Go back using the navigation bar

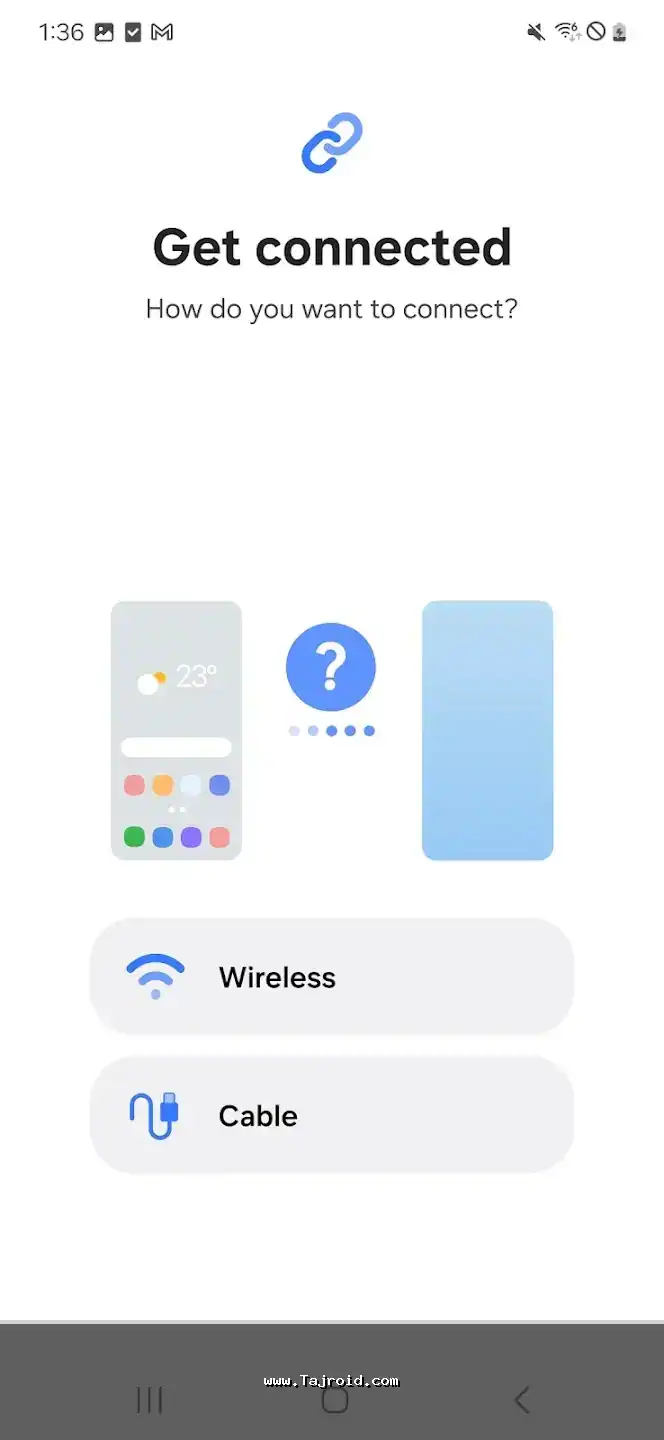coord(521,1400)
